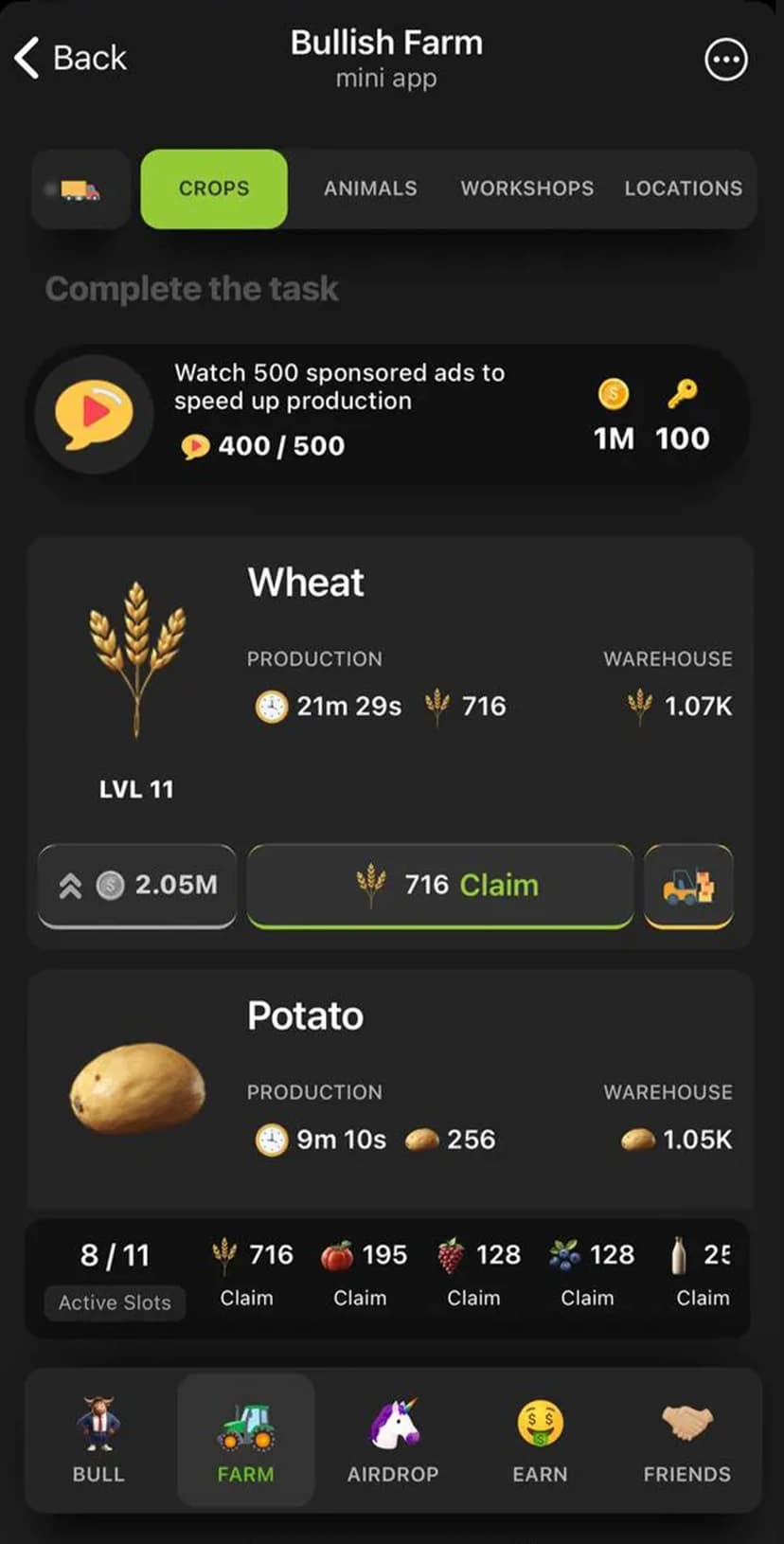Open Active Slots 8 / 11

pyautogui.click(x=115, y=1276)
